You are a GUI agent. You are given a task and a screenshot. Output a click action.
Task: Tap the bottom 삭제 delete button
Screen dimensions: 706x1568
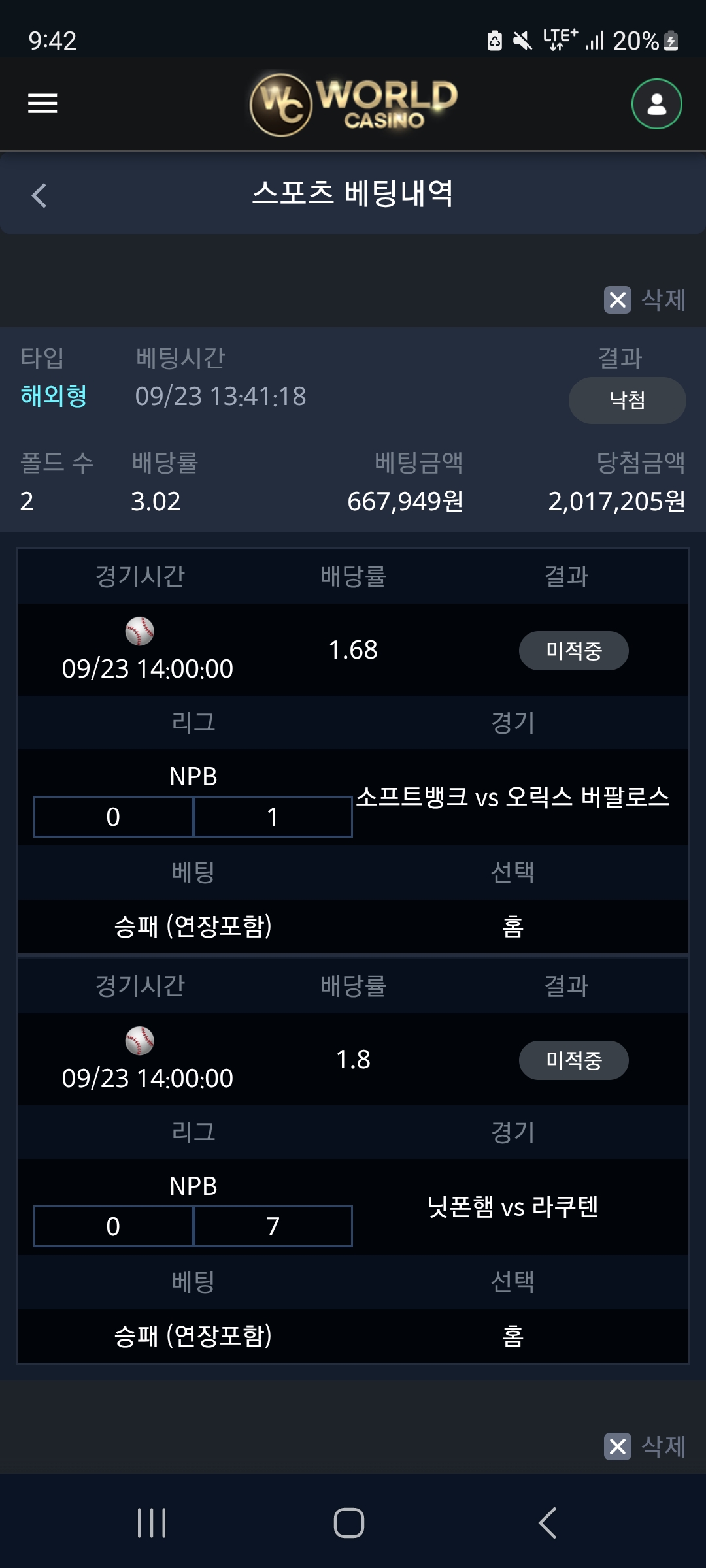click(645, 1446)
